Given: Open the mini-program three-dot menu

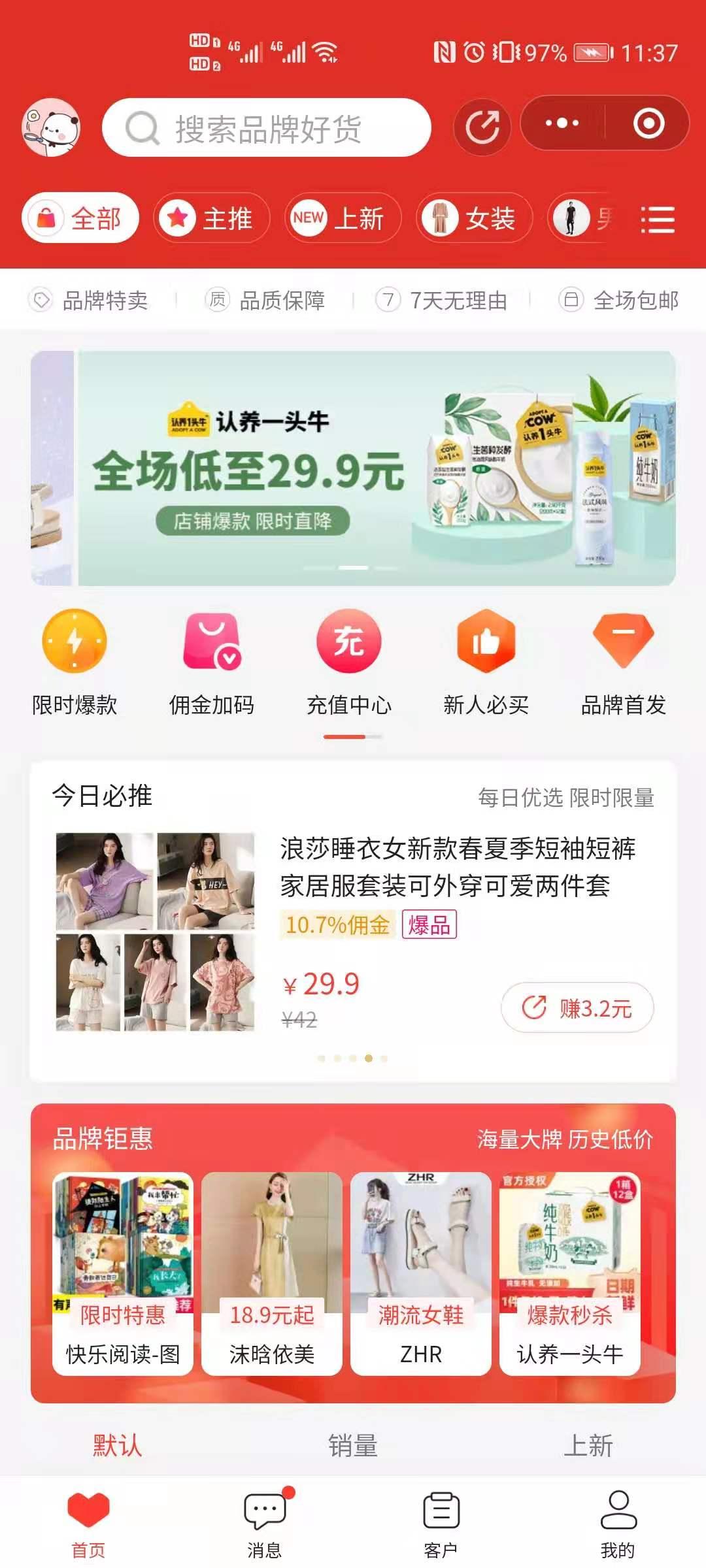Looking at the screenshot, I should point(562,123).
